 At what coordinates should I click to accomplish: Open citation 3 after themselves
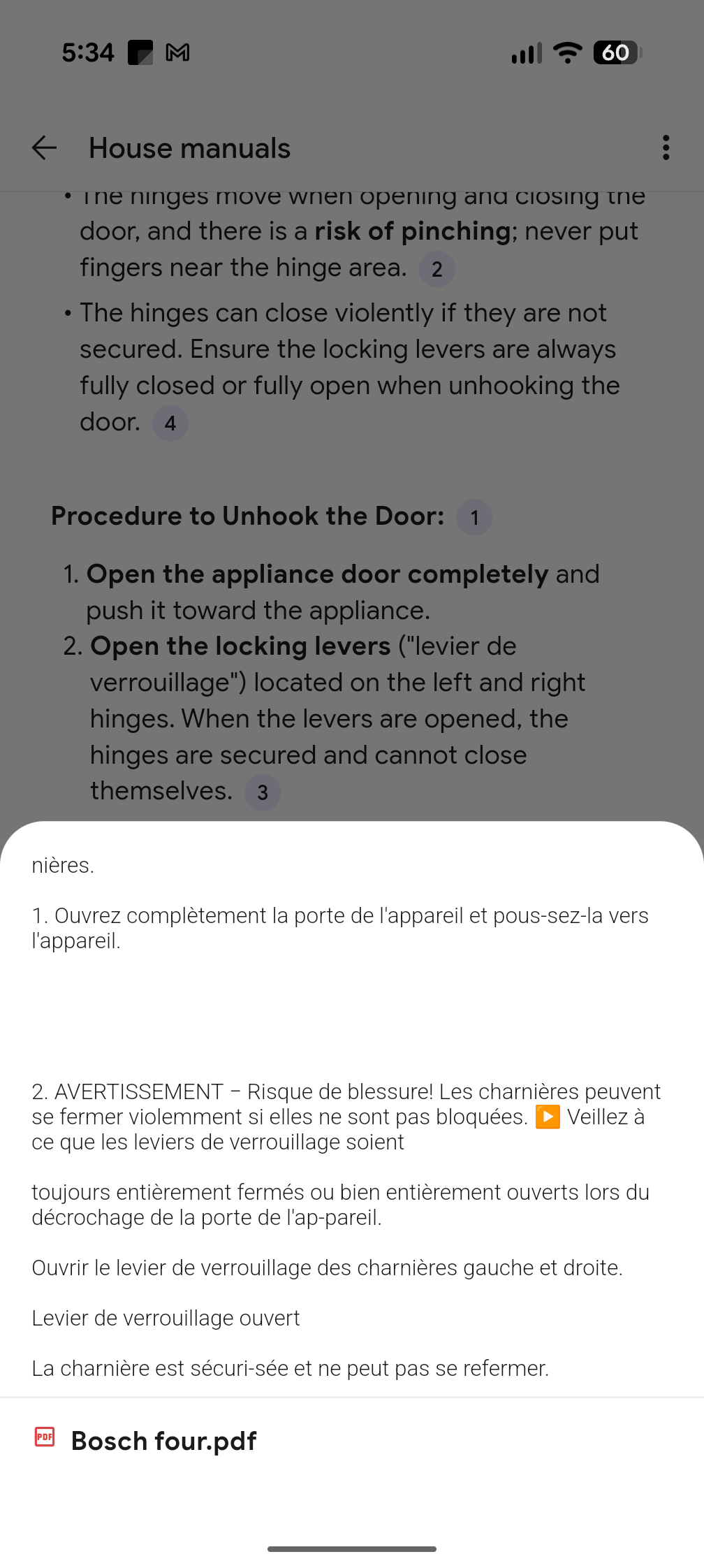pyautogui.click(x=263, y=792)
